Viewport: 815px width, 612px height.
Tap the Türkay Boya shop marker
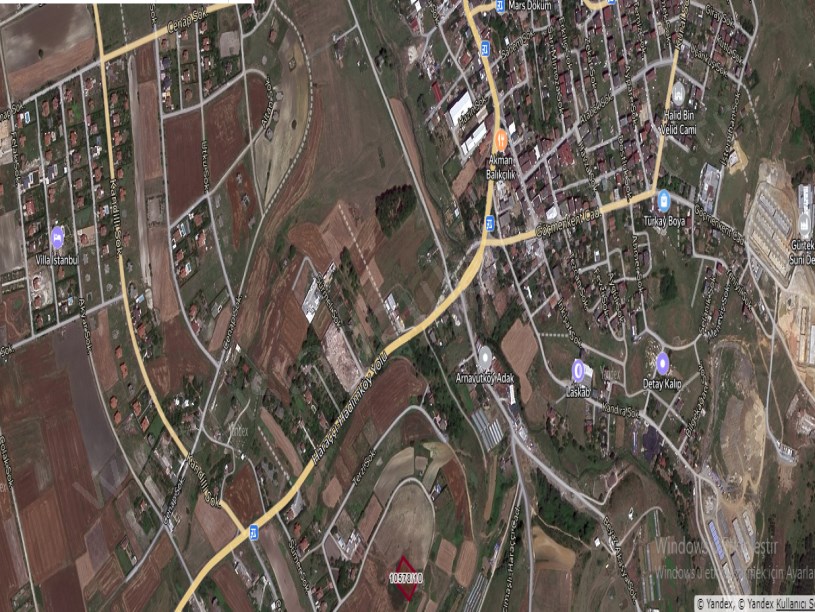coord(663,200)
